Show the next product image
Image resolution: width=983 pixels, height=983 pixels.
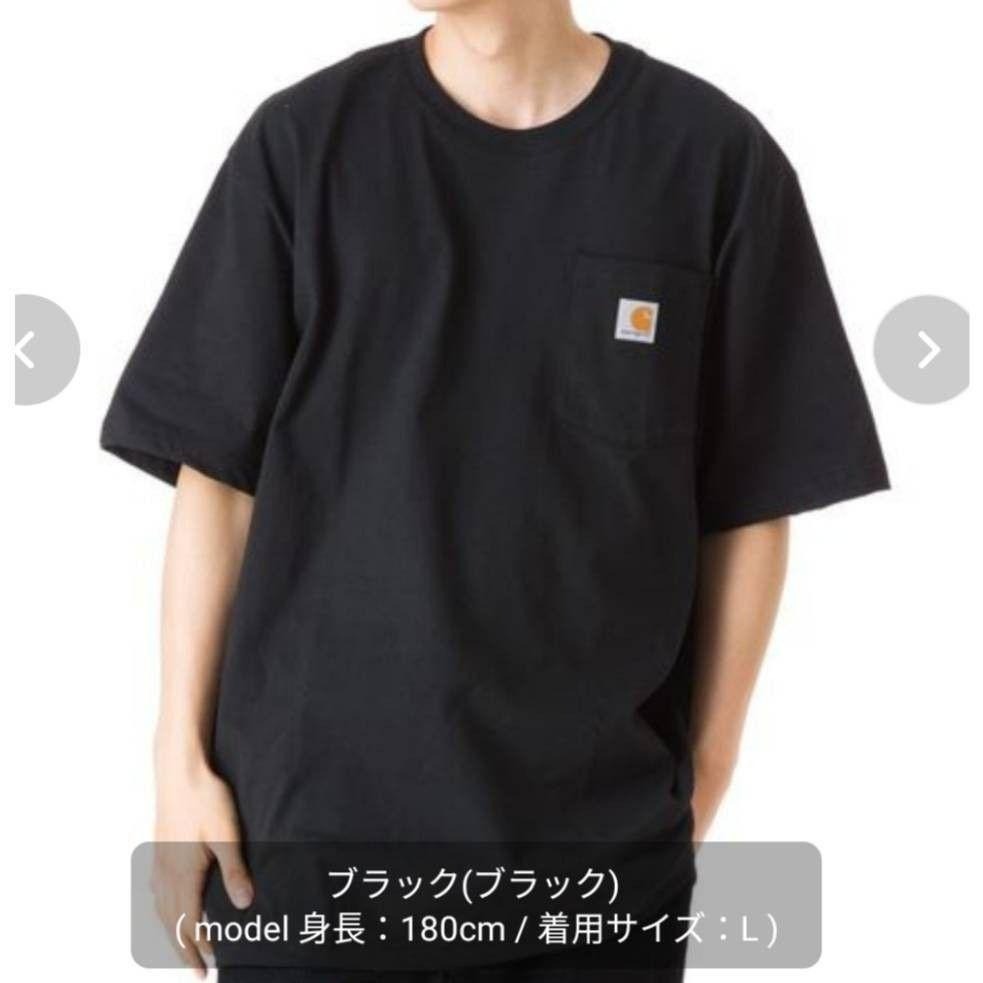(924, 350)
